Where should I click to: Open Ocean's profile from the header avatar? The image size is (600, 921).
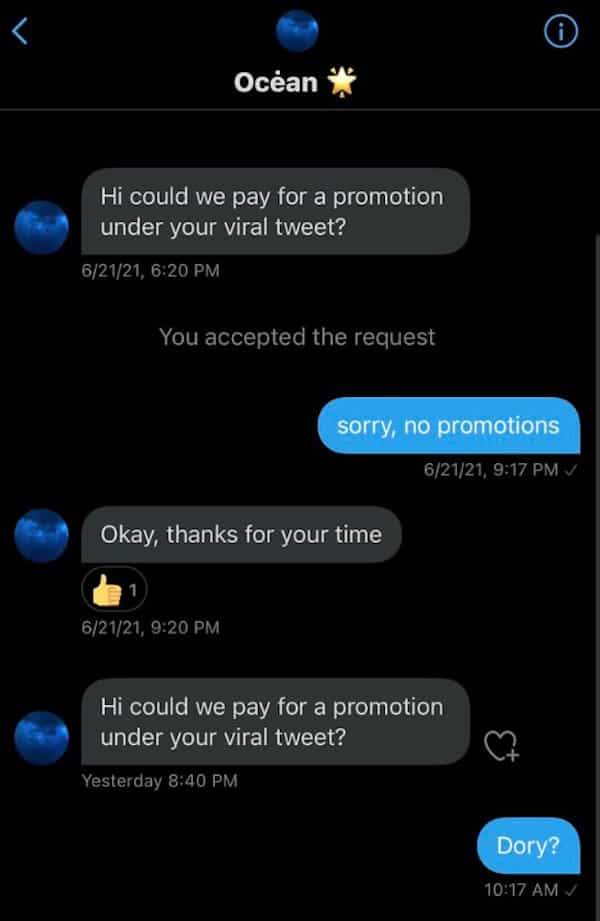(x=297, y=31)
